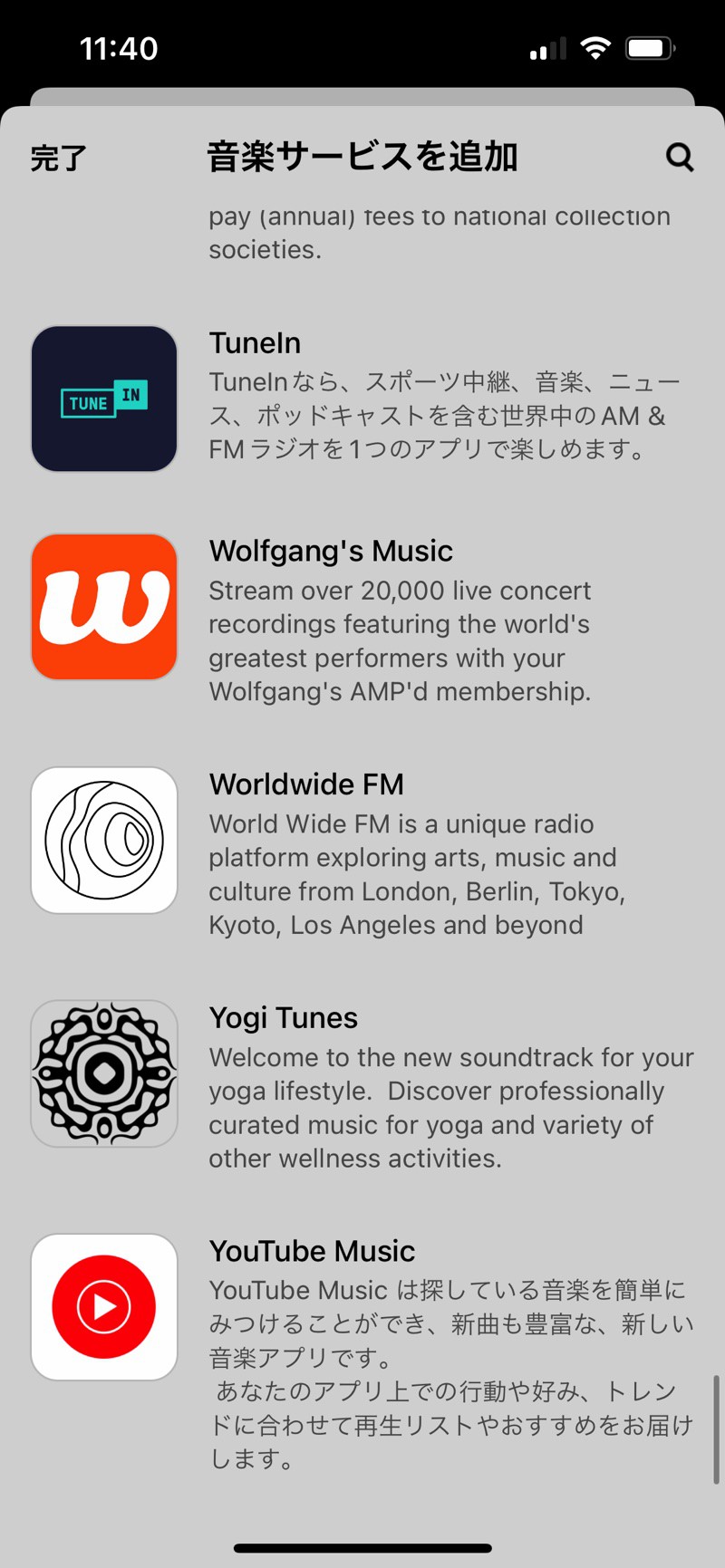This screenshot has width=725, height=1568.
Task: Tap 完了 to close the sheet
Action: pos(58,159)
